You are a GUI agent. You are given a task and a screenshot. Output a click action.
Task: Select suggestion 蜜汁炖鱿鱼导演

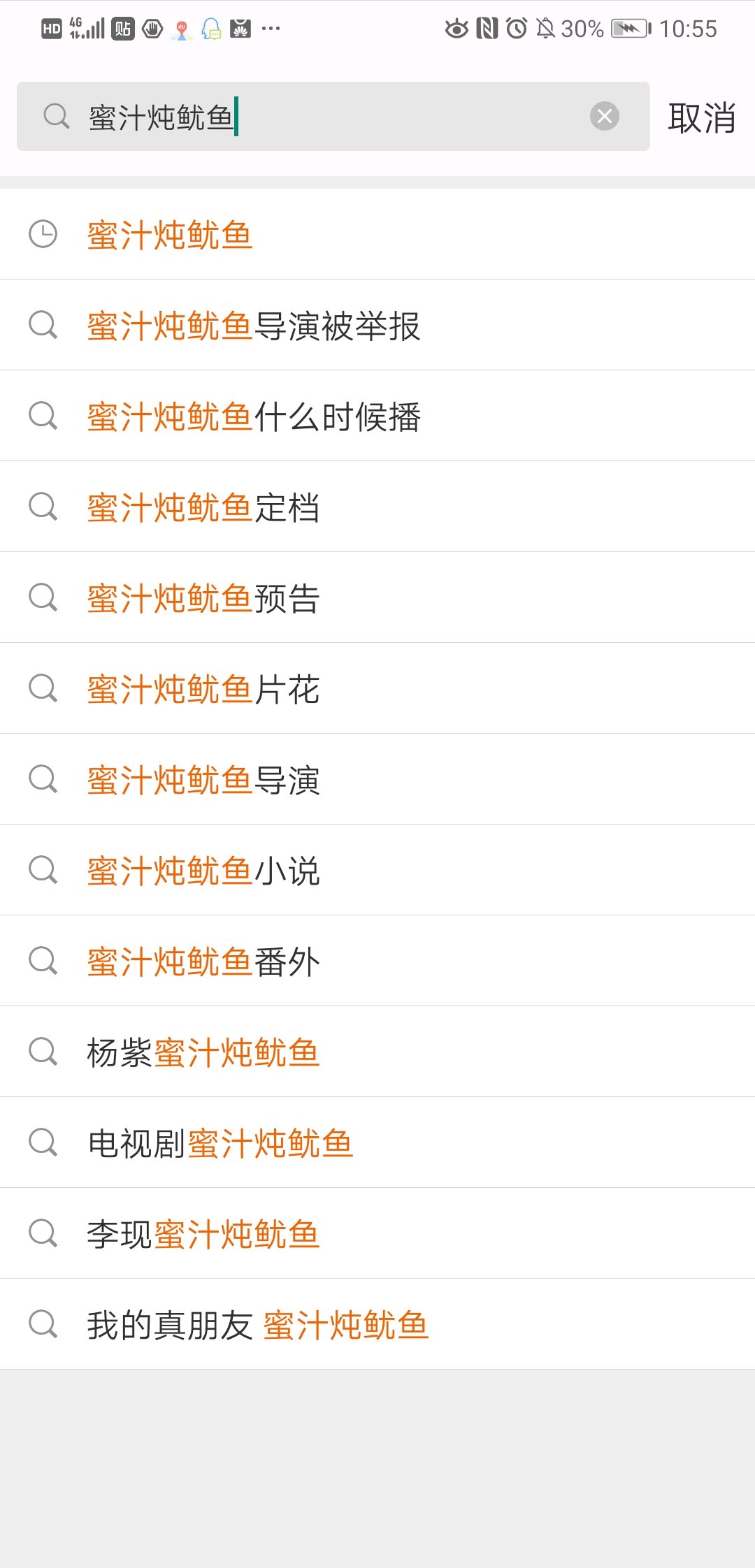(377, 779)
